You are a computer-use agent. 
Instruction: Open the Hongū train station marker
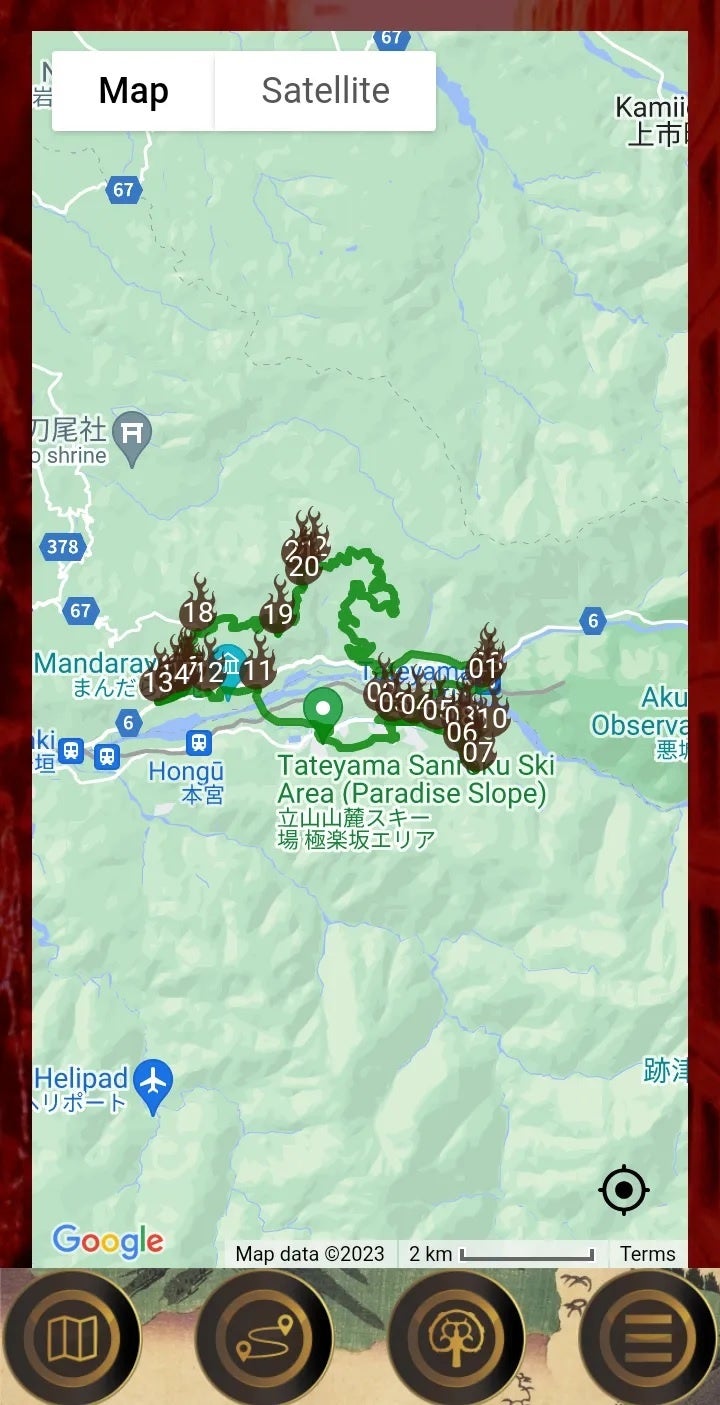tap(199, 743)
